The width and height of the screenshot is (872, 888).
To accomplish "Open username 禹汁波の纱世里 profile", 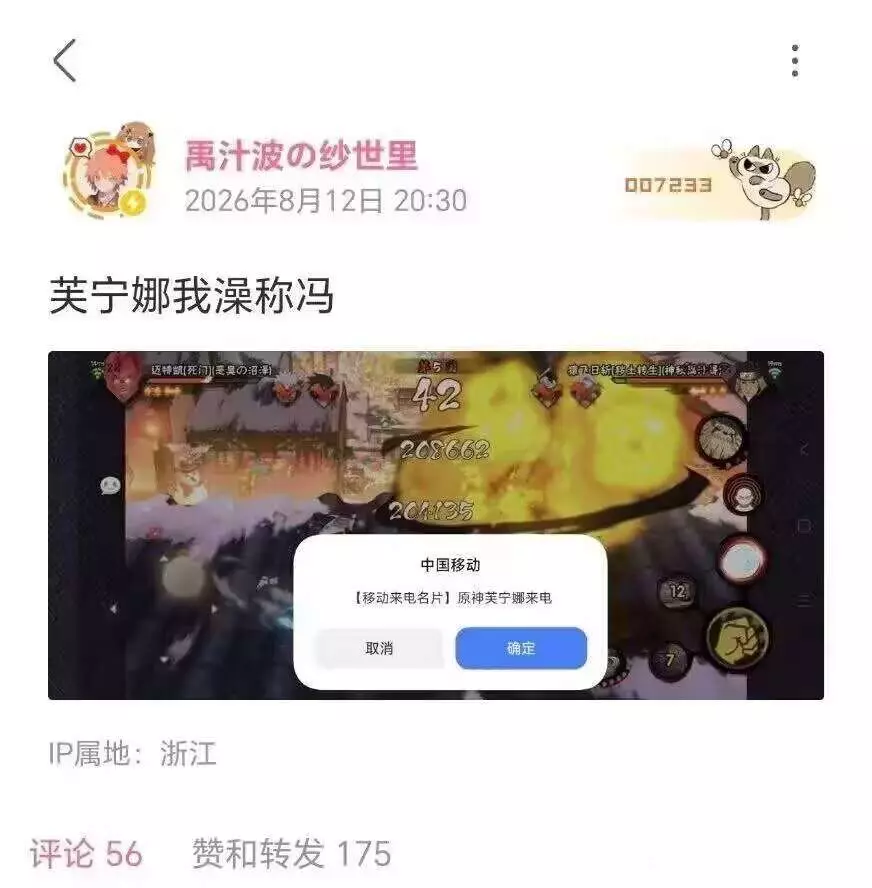I will tap(302, 156).
